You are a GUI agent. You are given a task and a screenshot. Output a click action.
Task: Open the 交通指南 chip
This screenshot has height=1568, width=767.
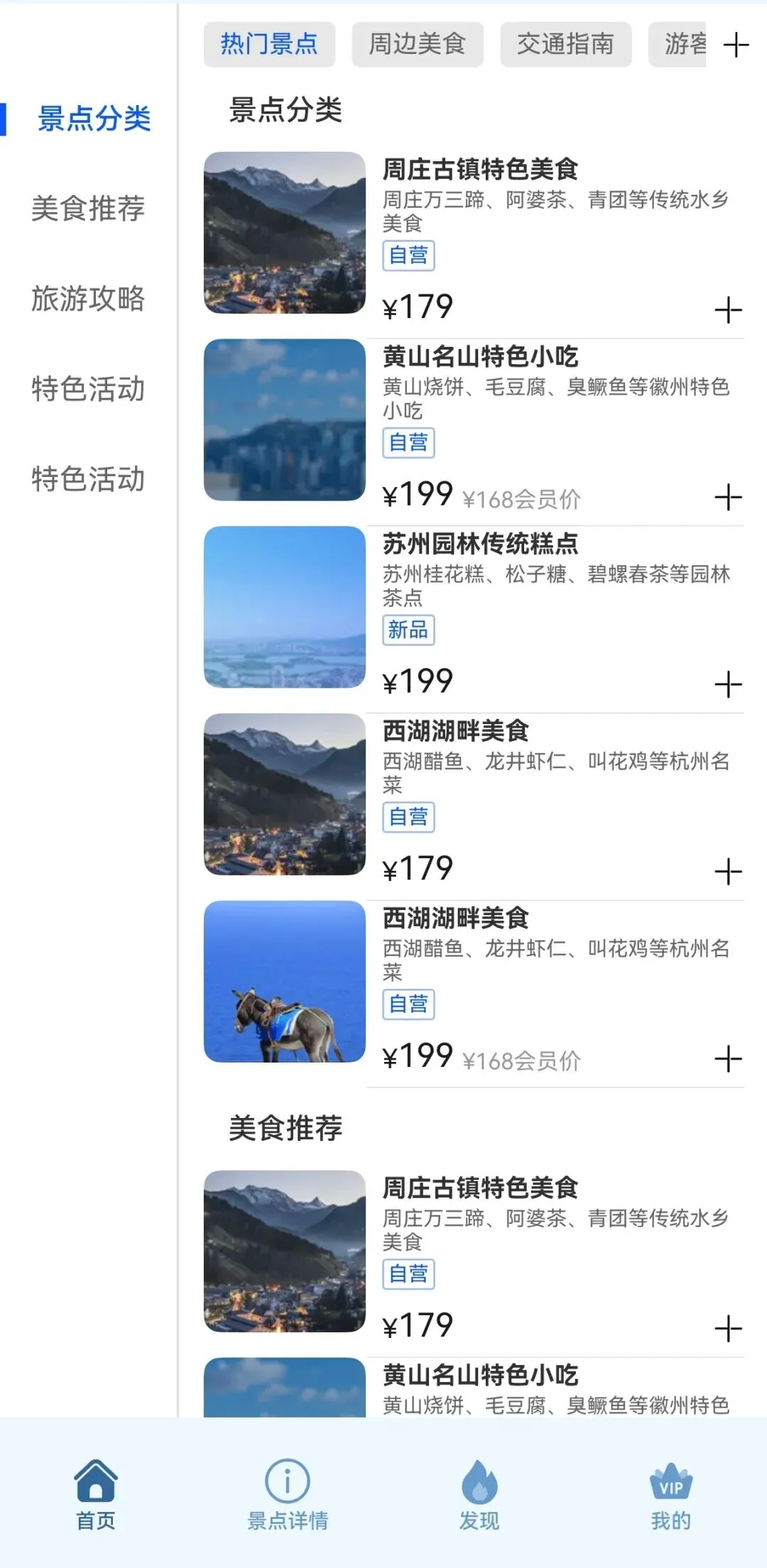566,44
